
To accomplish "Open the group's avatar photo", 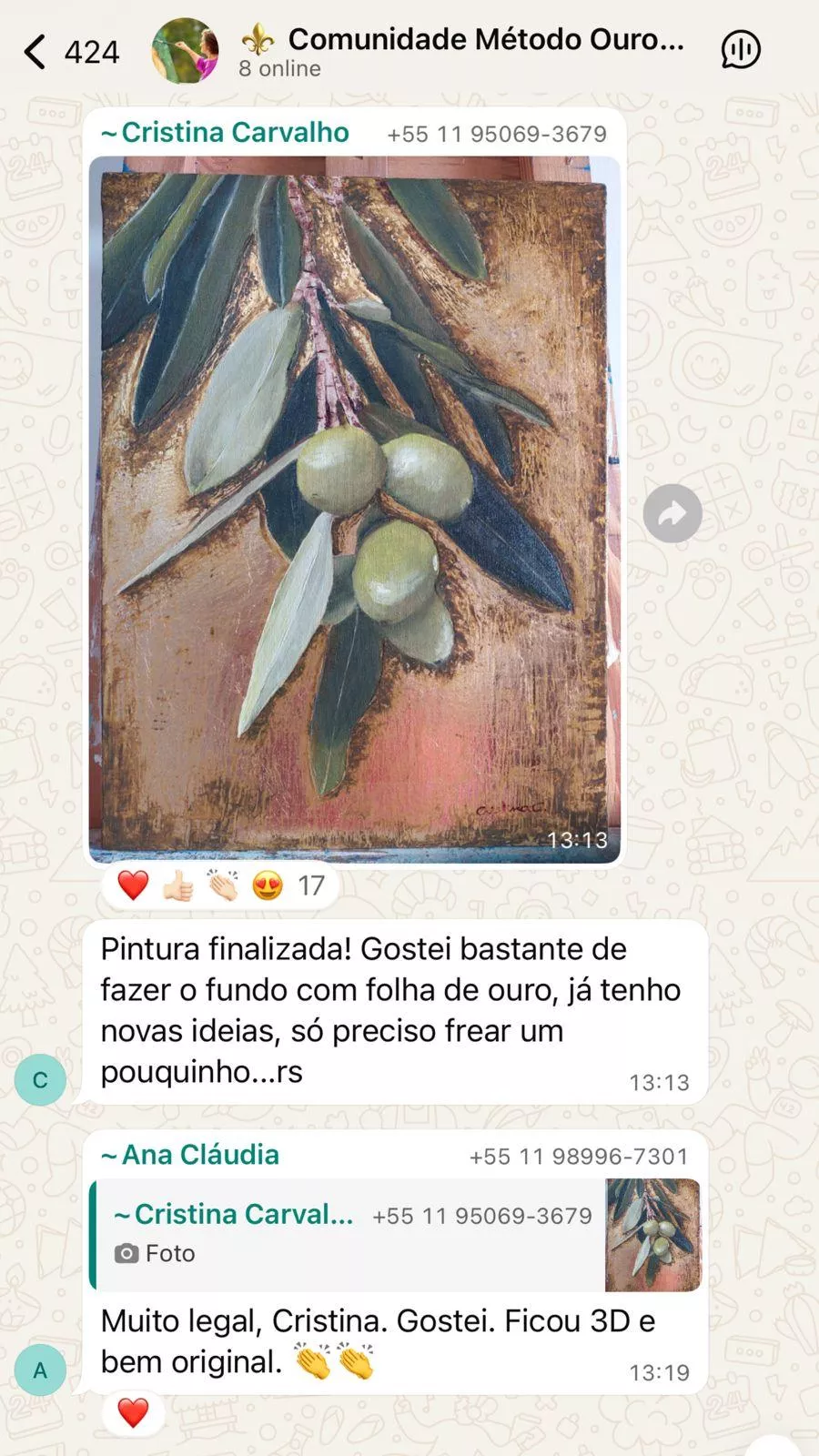I will (186, 51).
